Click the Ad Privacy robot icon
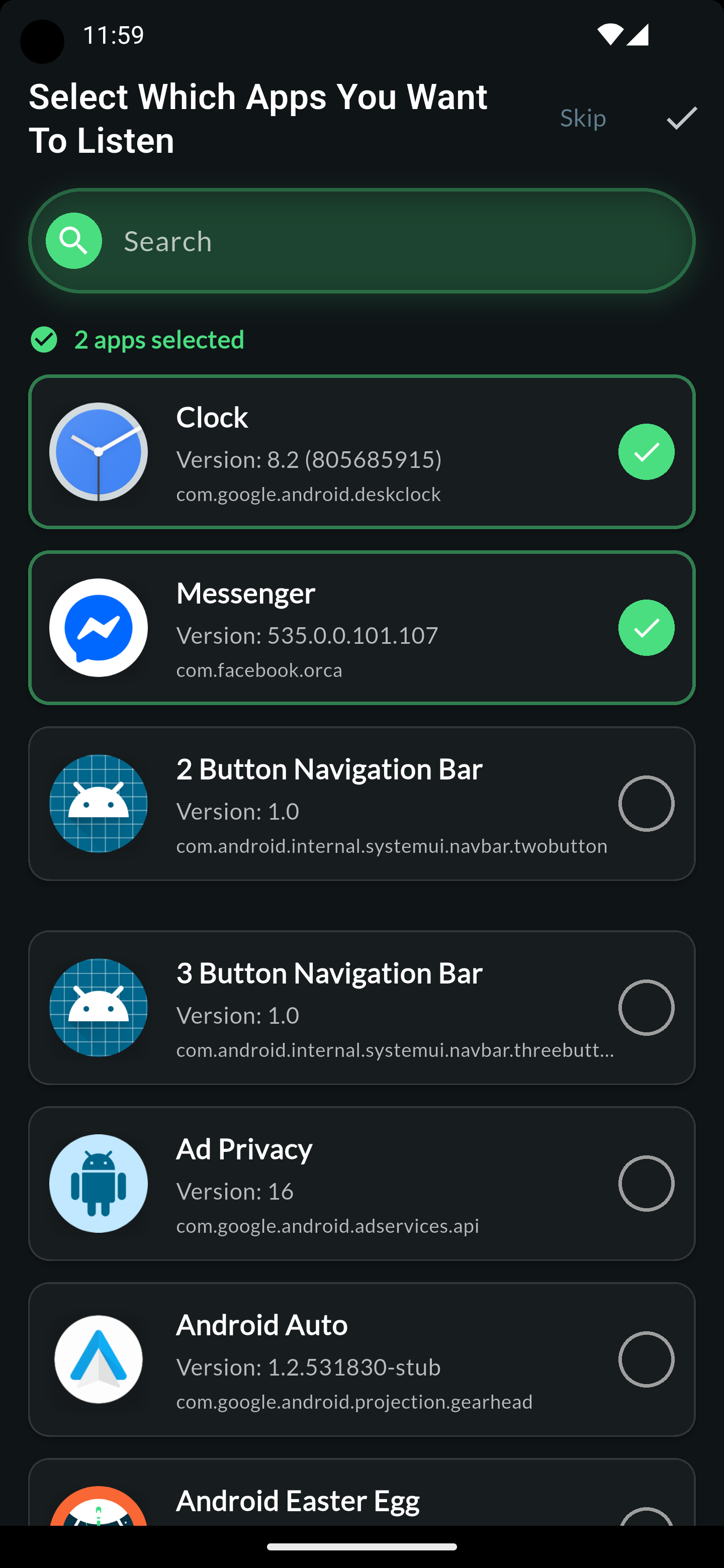This screenshot has height=1568, width=724. (98, 1183)
